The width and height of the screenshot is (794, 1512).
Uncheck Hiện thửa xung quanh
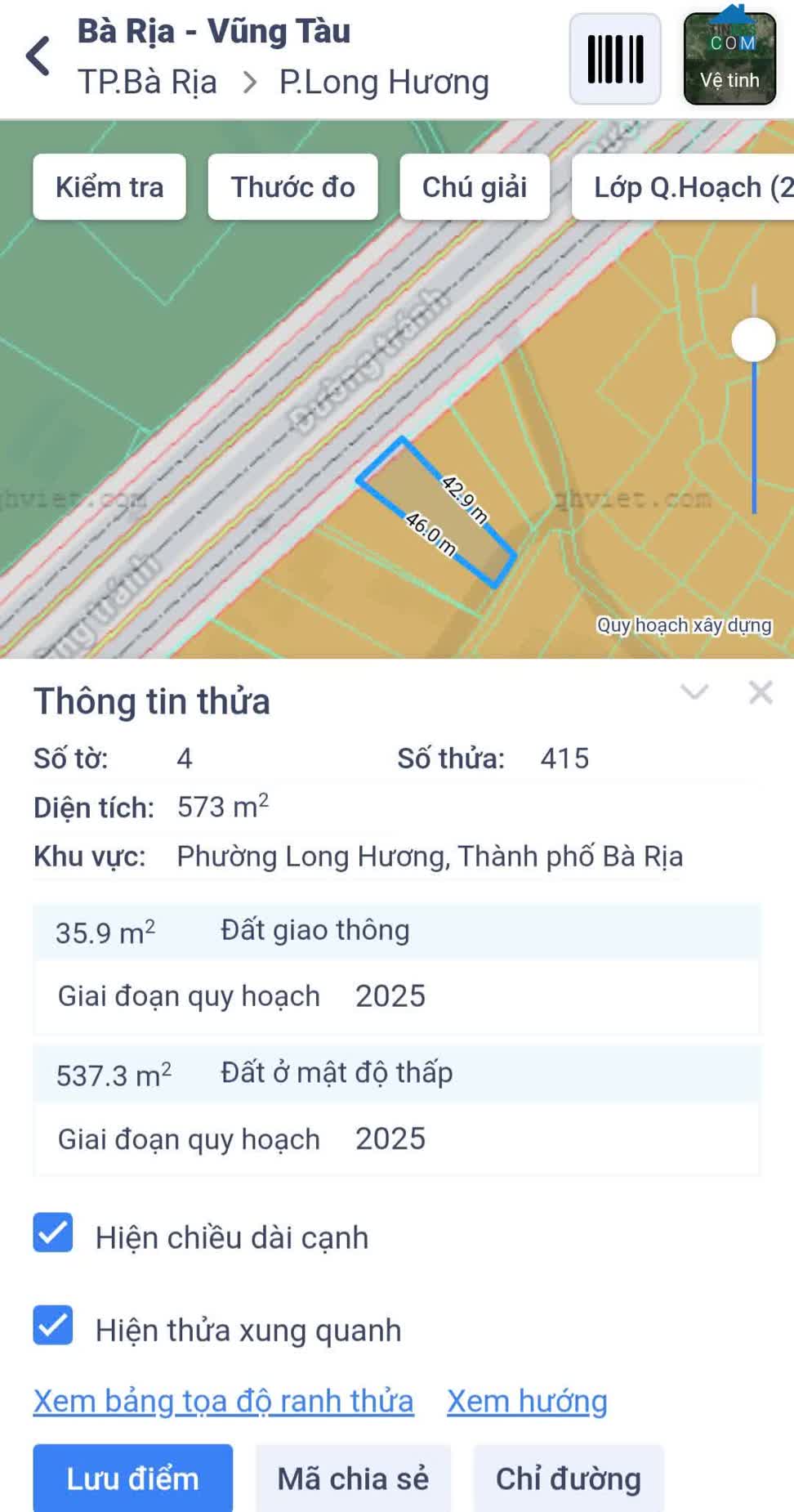coord(53,1326)
